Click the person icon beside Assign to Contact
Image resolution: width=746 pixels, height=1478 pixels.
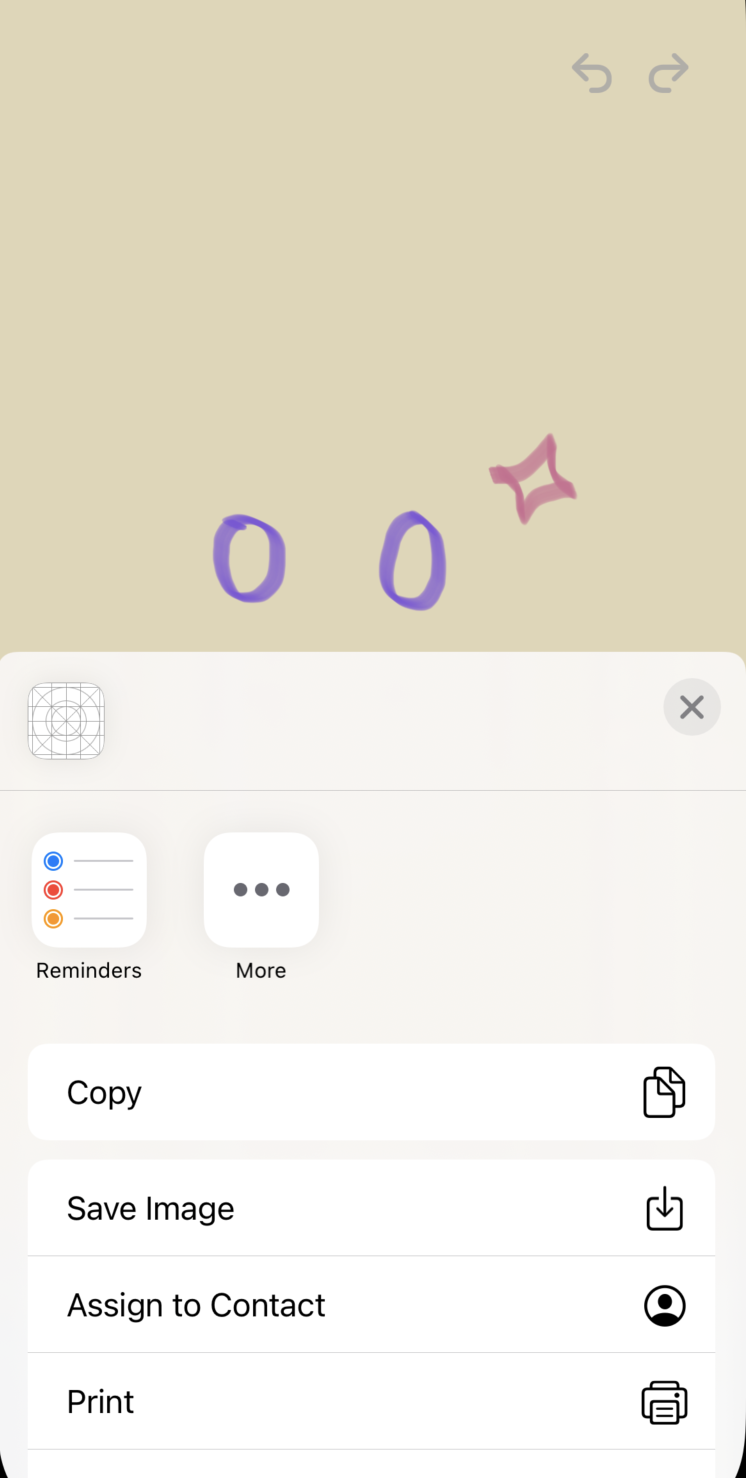tap(664, 1305)
